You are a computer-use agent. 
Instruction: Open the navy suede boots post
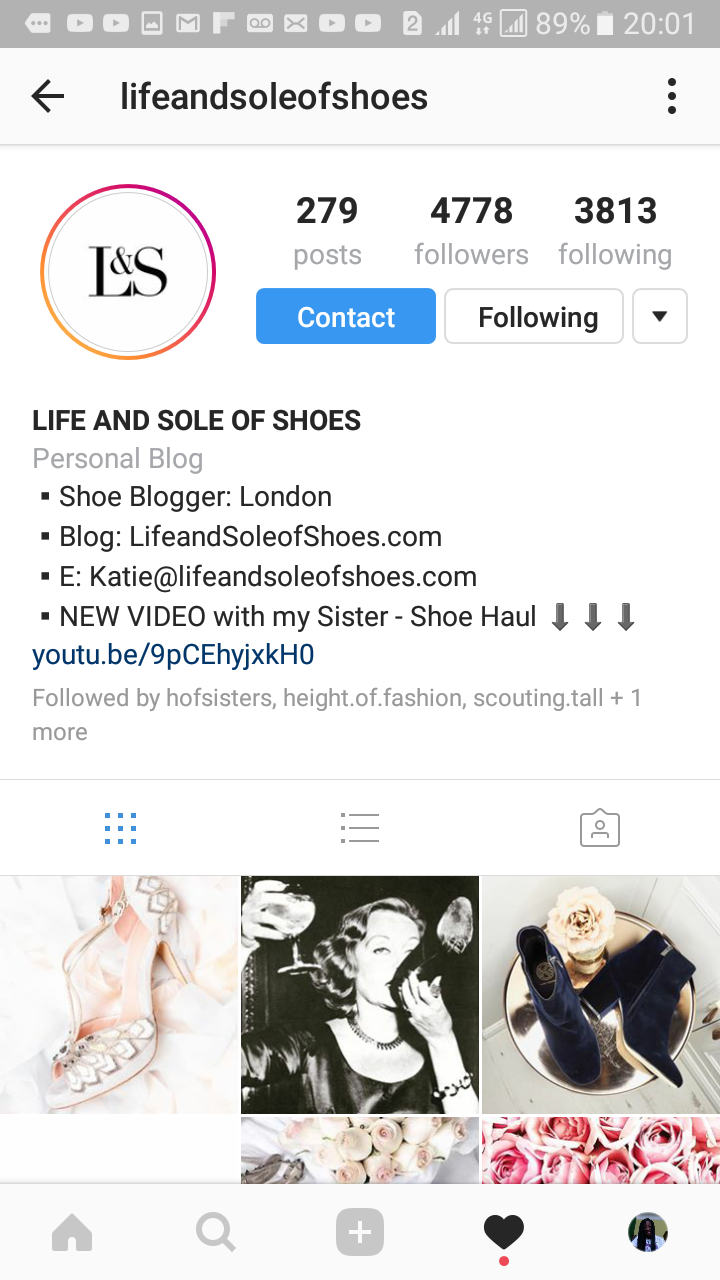click(x=600, y=994)
